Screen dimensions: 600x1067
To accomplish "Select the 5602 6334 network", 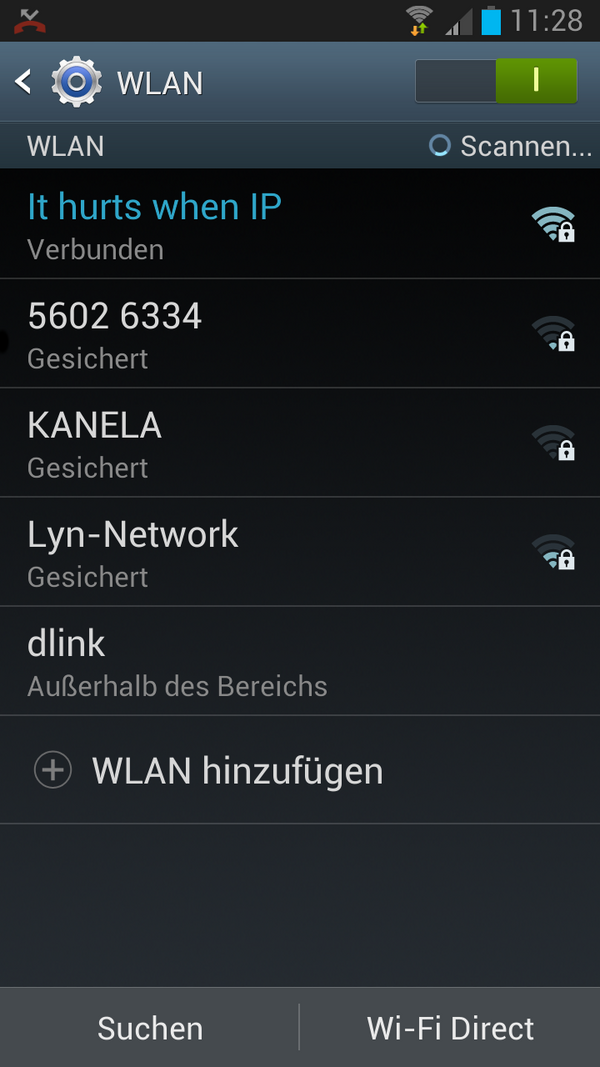I will [300, 333].
